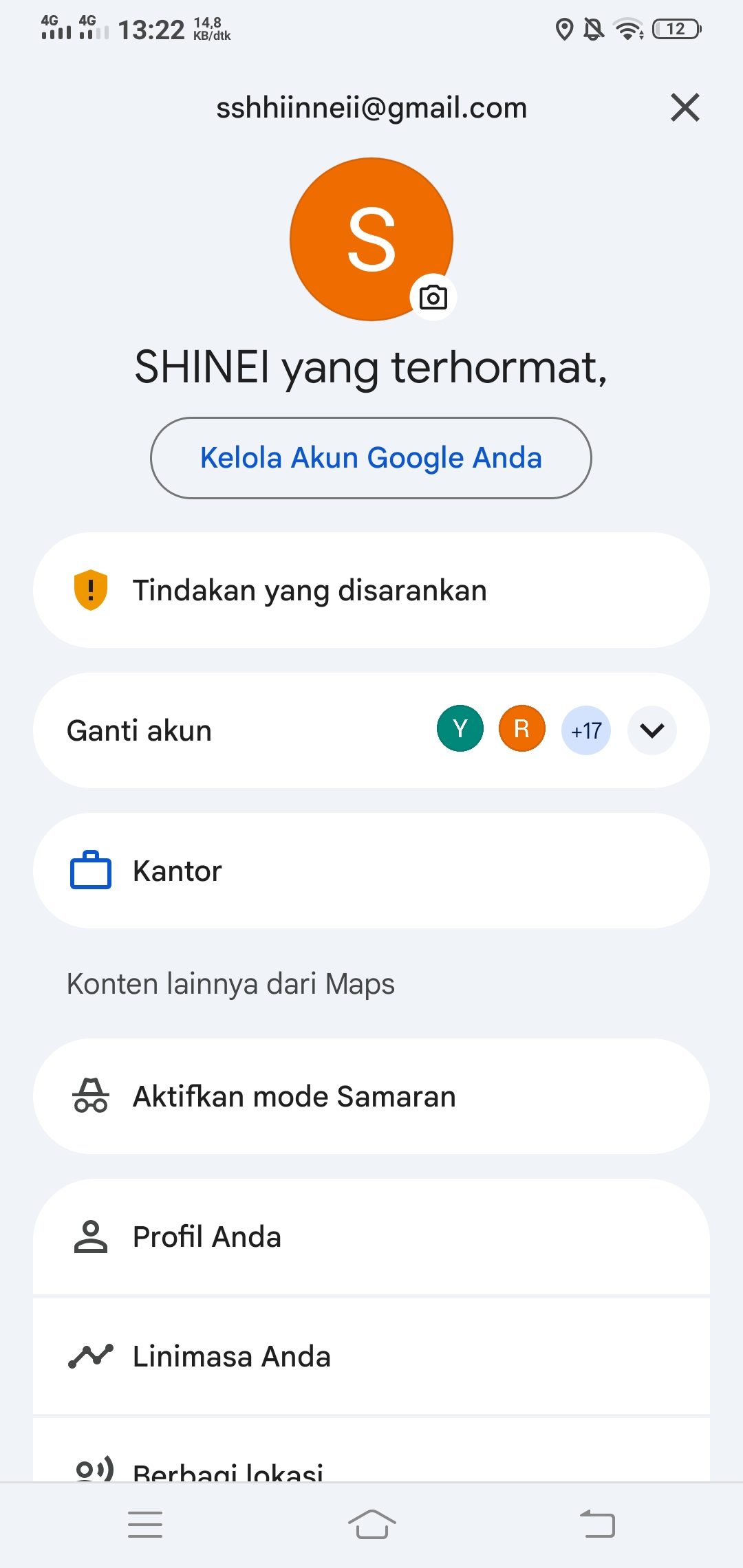
Task: Select Aktifkan mode Samaran
Action: tap(371, 1096)
